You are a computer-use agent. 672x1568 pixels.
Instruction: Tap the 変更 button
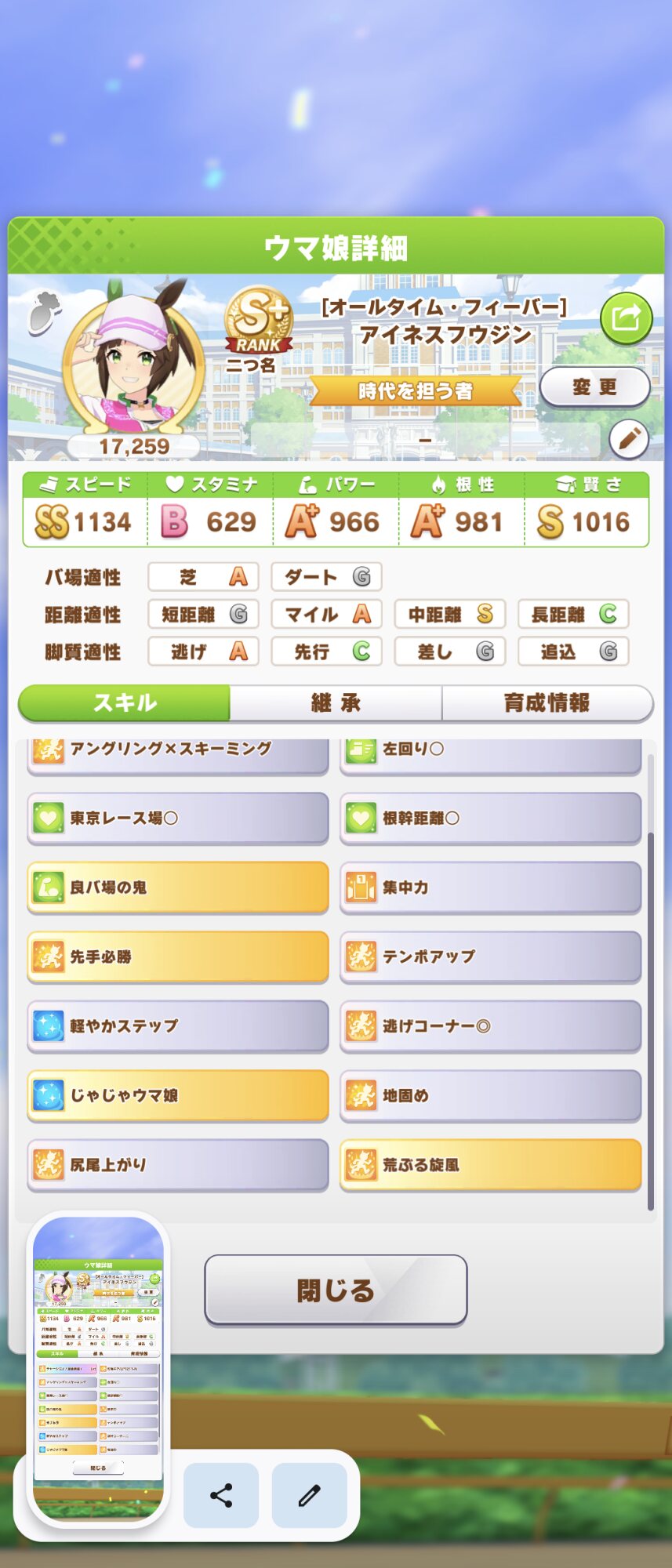click(x=594, y=387)
